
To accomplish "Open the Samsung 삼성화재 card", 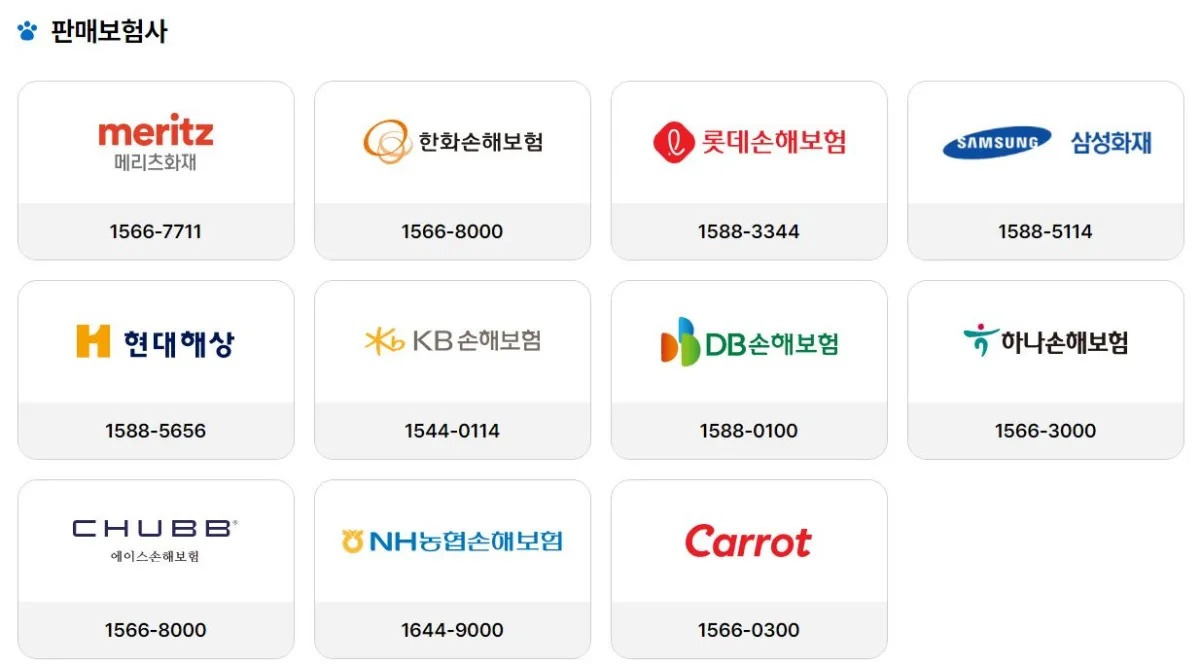I will pyautogui.click(x=1045, y=170).
